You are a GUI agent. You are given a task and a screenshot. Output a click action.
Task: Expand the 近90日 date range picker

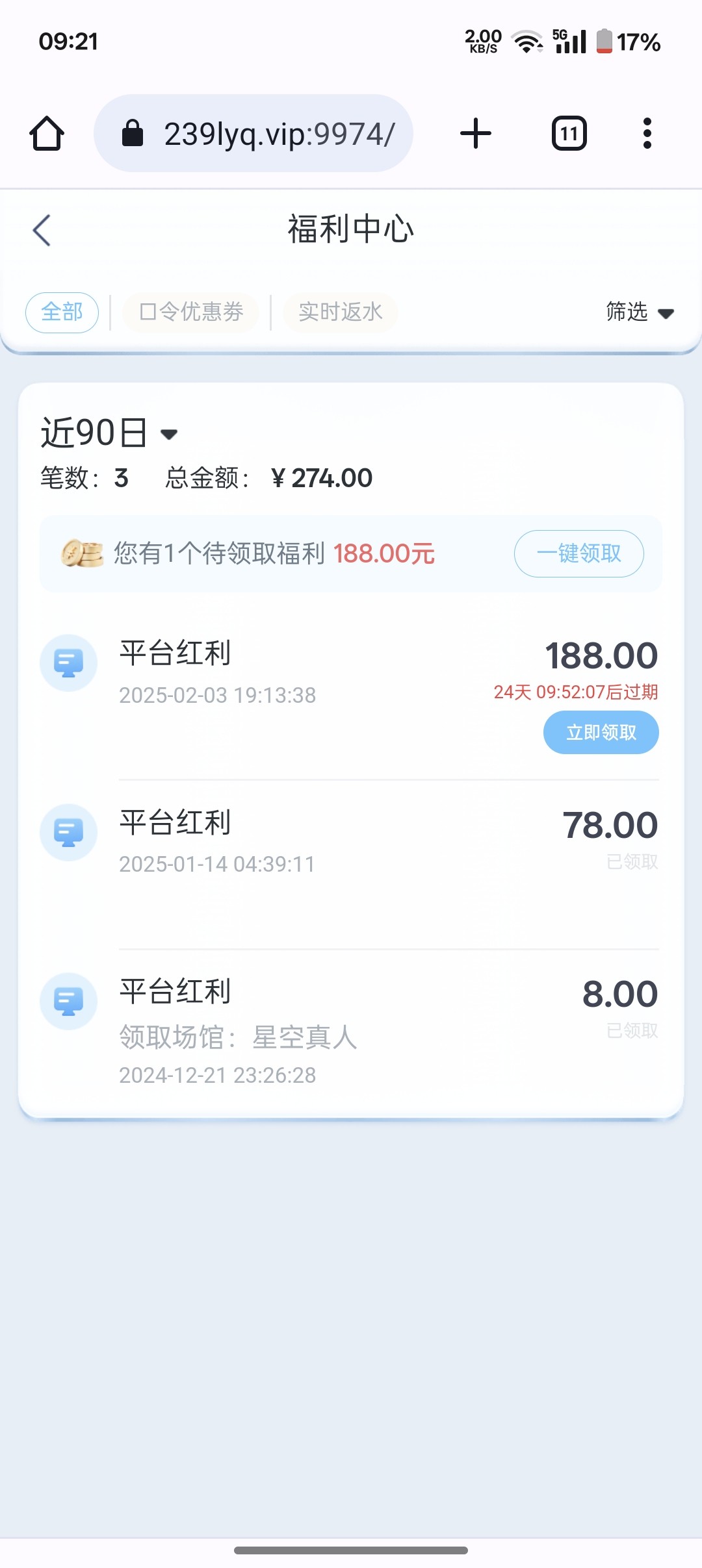tap(109, 433)
